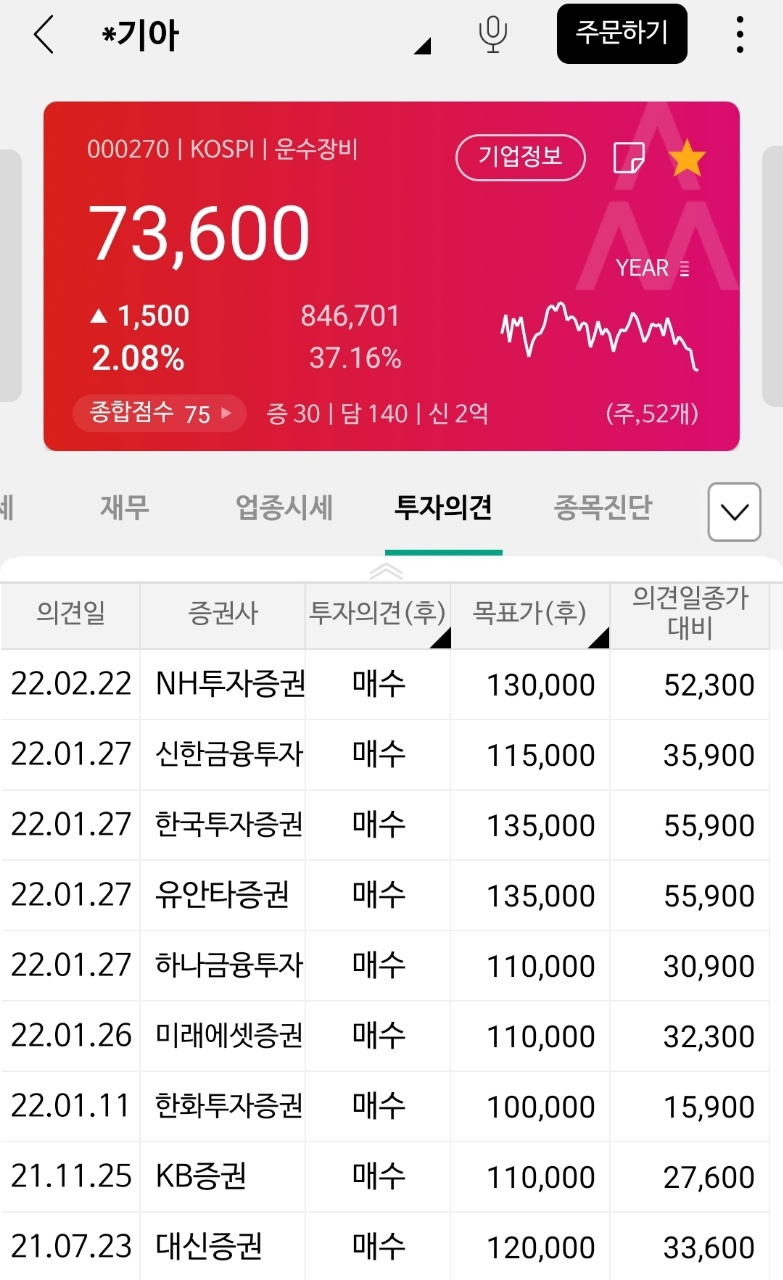Tap the back arrow icon

[42, 34]
